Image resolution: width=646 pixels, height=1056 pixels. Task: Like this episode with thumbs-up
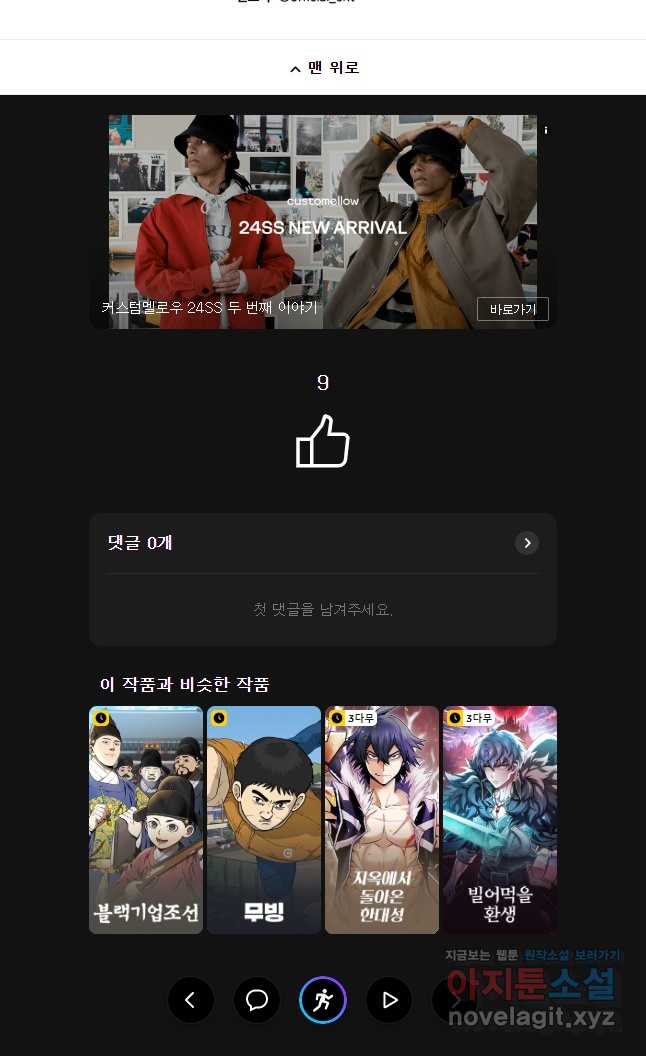323,441
